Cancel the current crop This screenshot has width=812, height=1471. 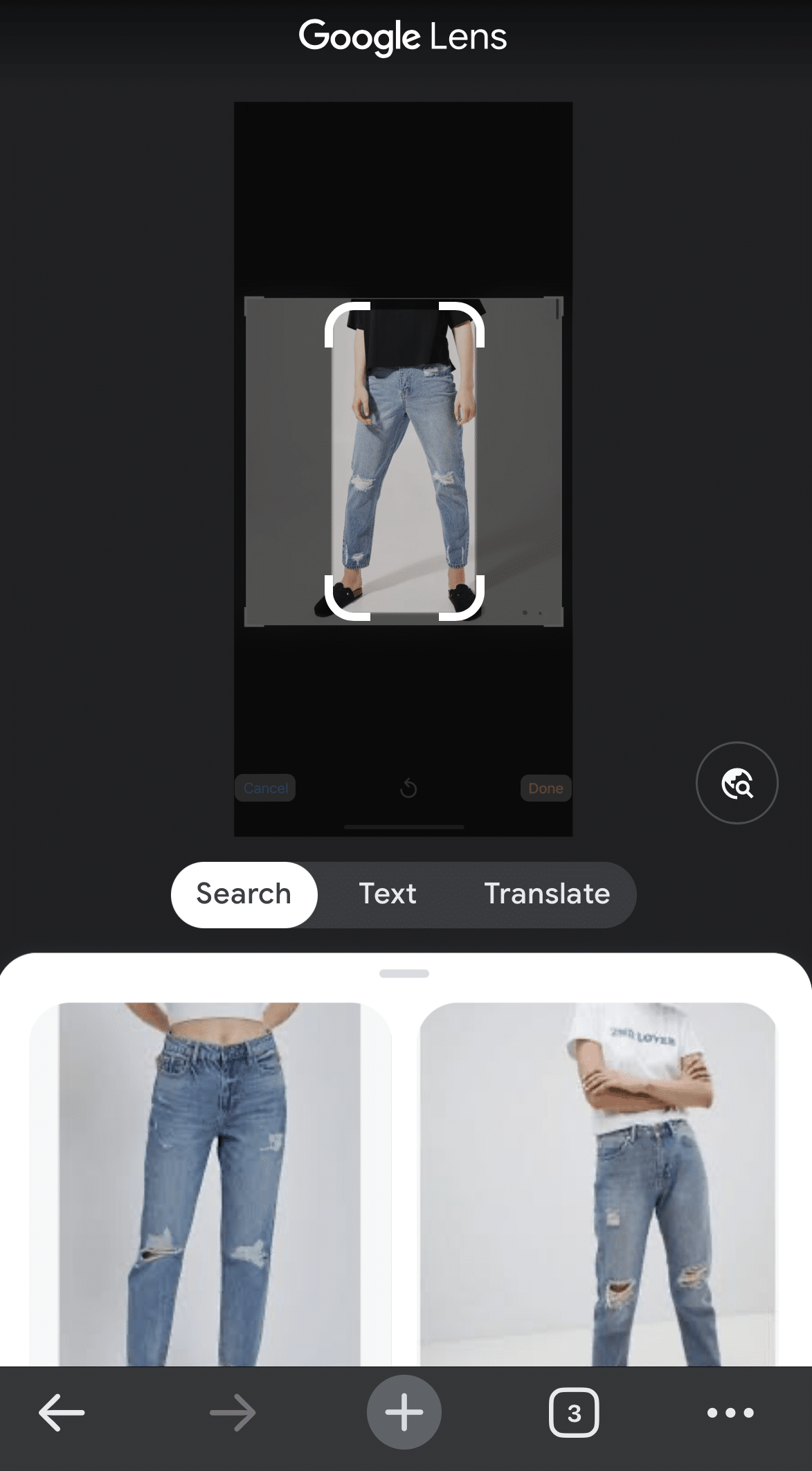click(265, 788)
